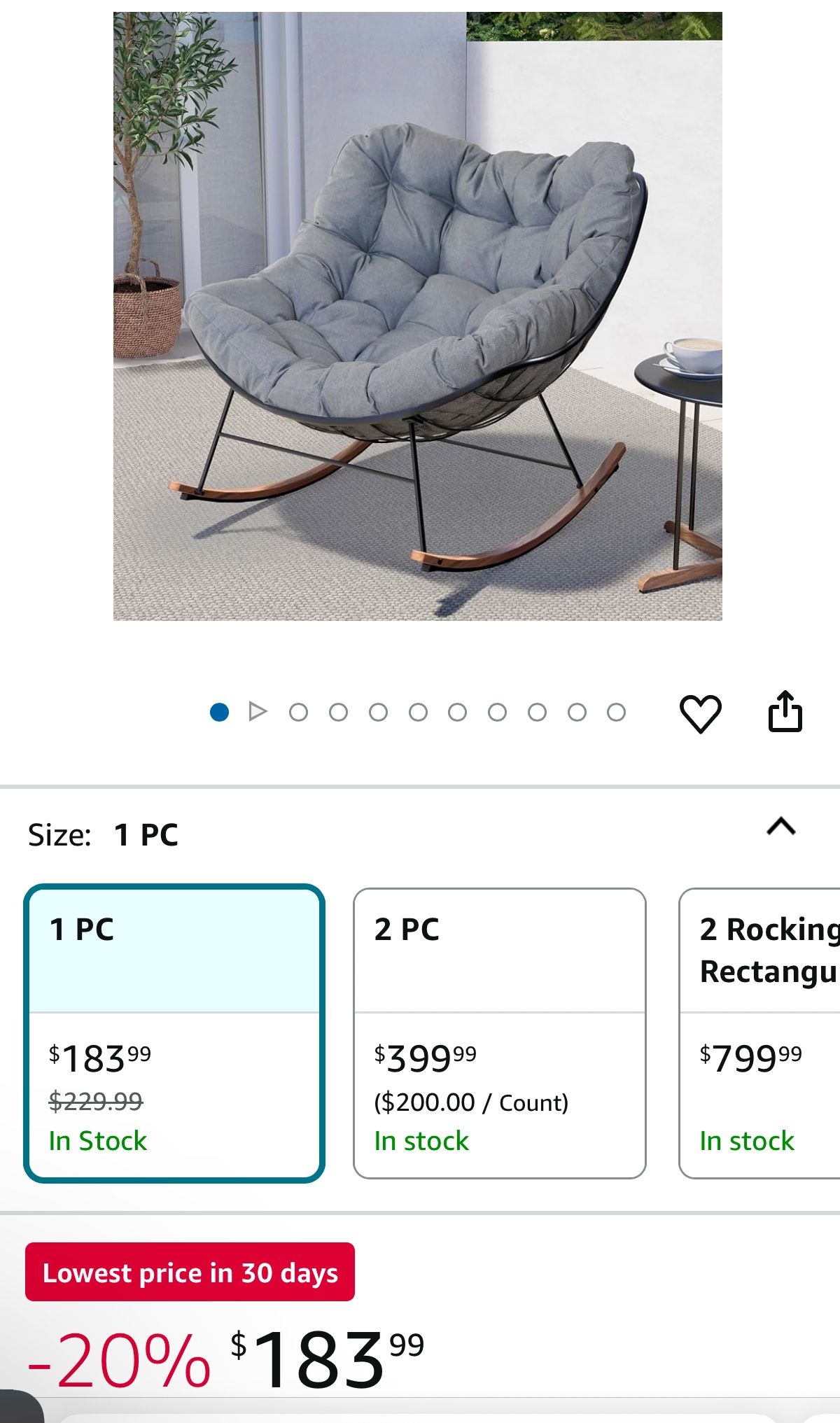The width and height of the screenshot is (840, 1423).
Task: Open the rocking chair product image
Action: (418, 316)
